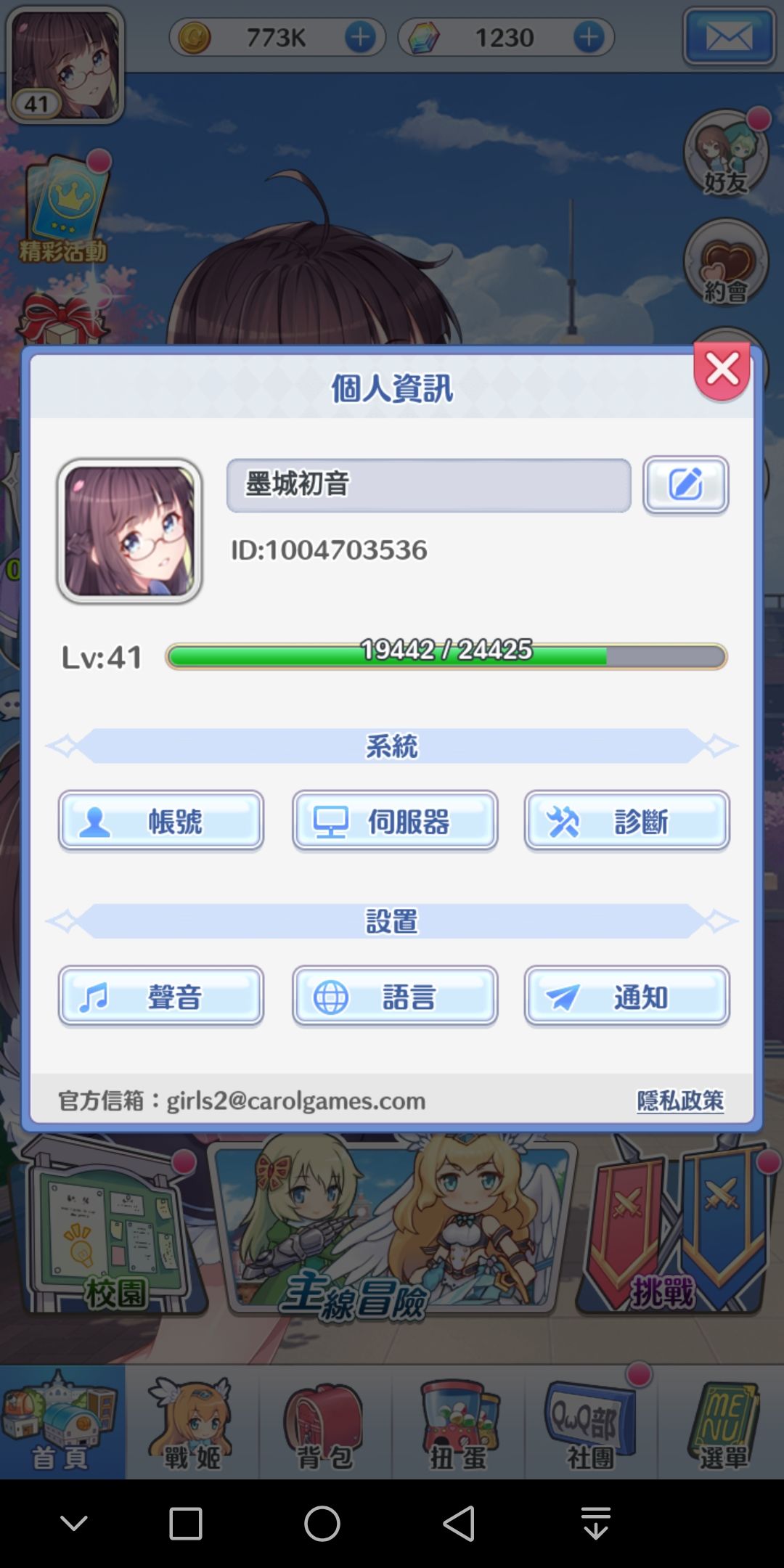The image size is (784, 1568).
Task: Switch to the 社團 club tab
Action: 591,1421
